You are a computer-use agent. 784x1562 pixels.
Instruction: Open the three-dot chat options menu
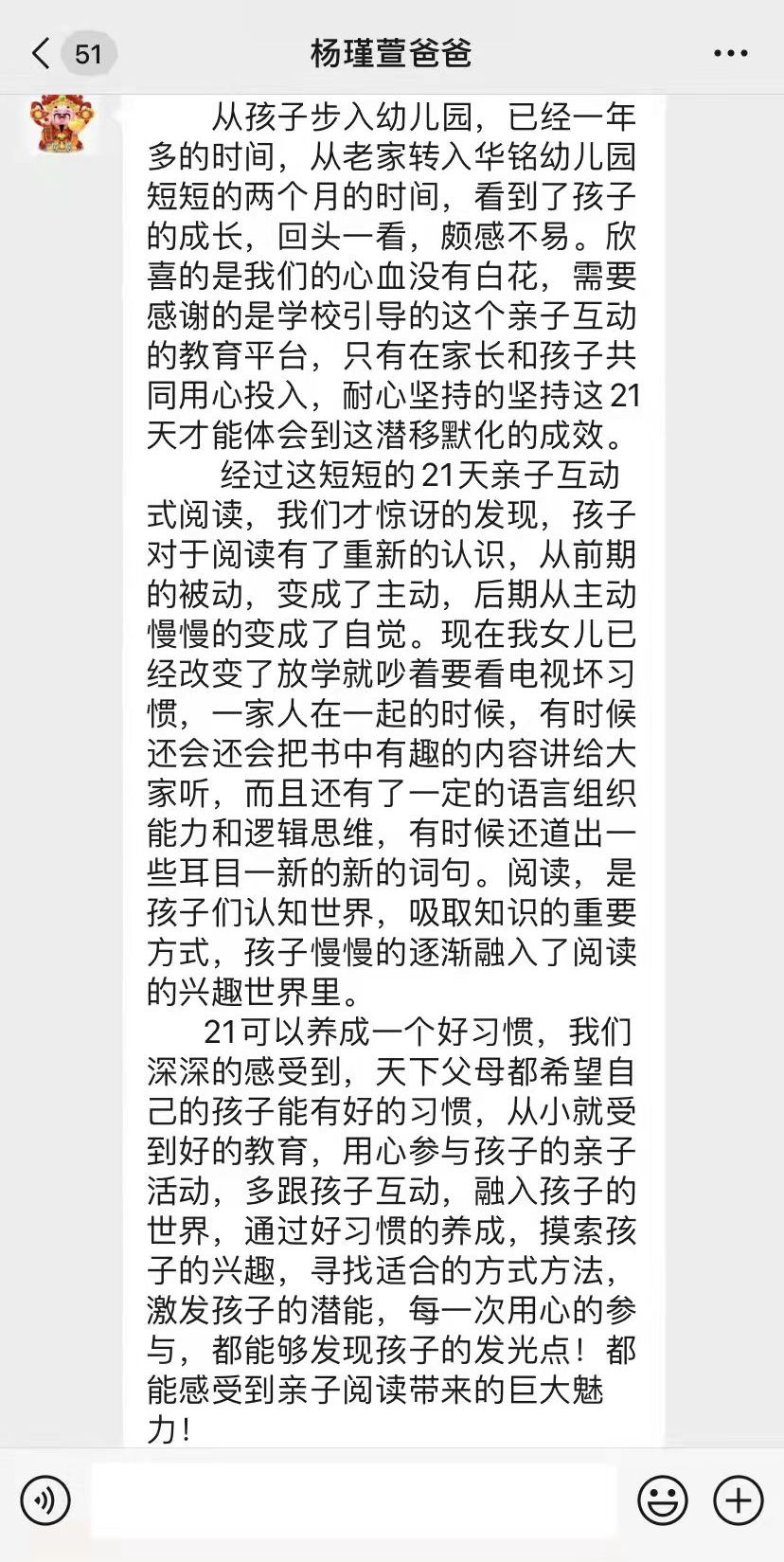[730, 54]
